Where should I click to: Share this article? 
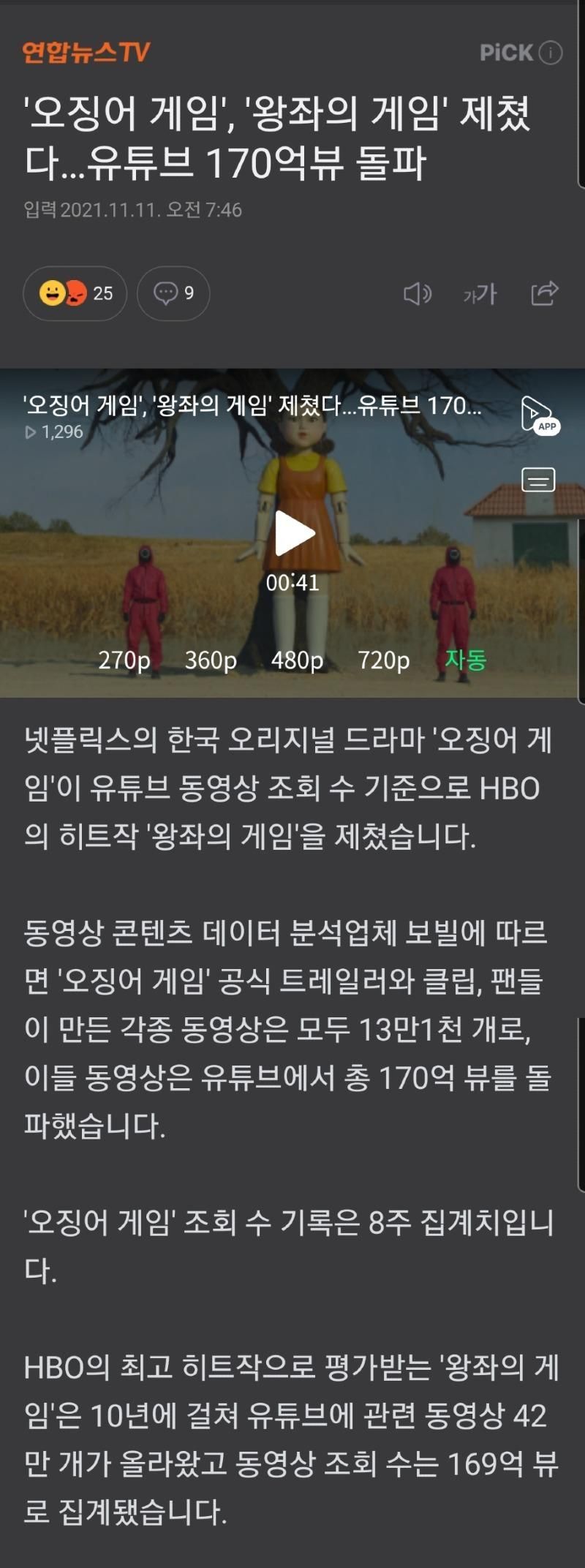point(545,293)
